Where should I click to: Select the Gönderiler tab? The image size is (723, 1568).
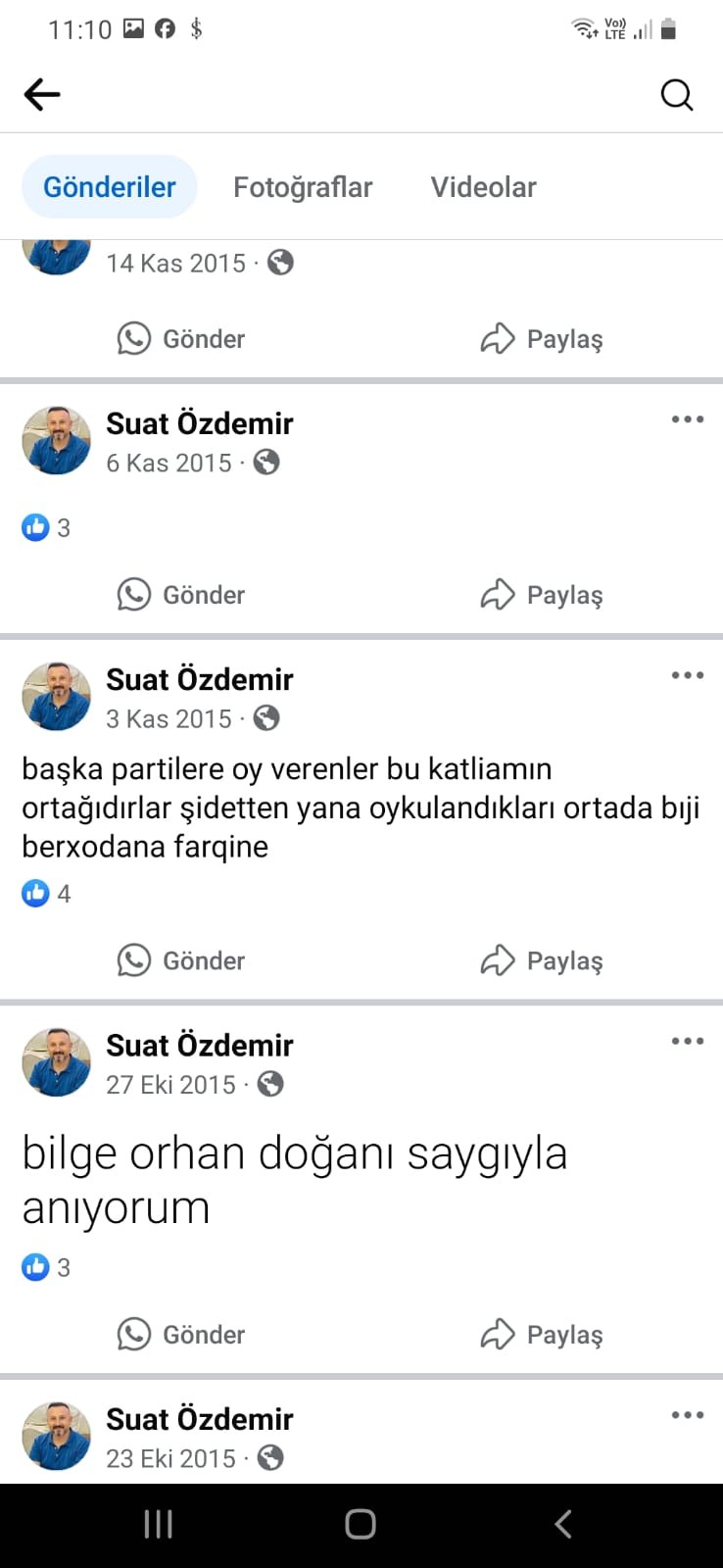tap(110, 187)
